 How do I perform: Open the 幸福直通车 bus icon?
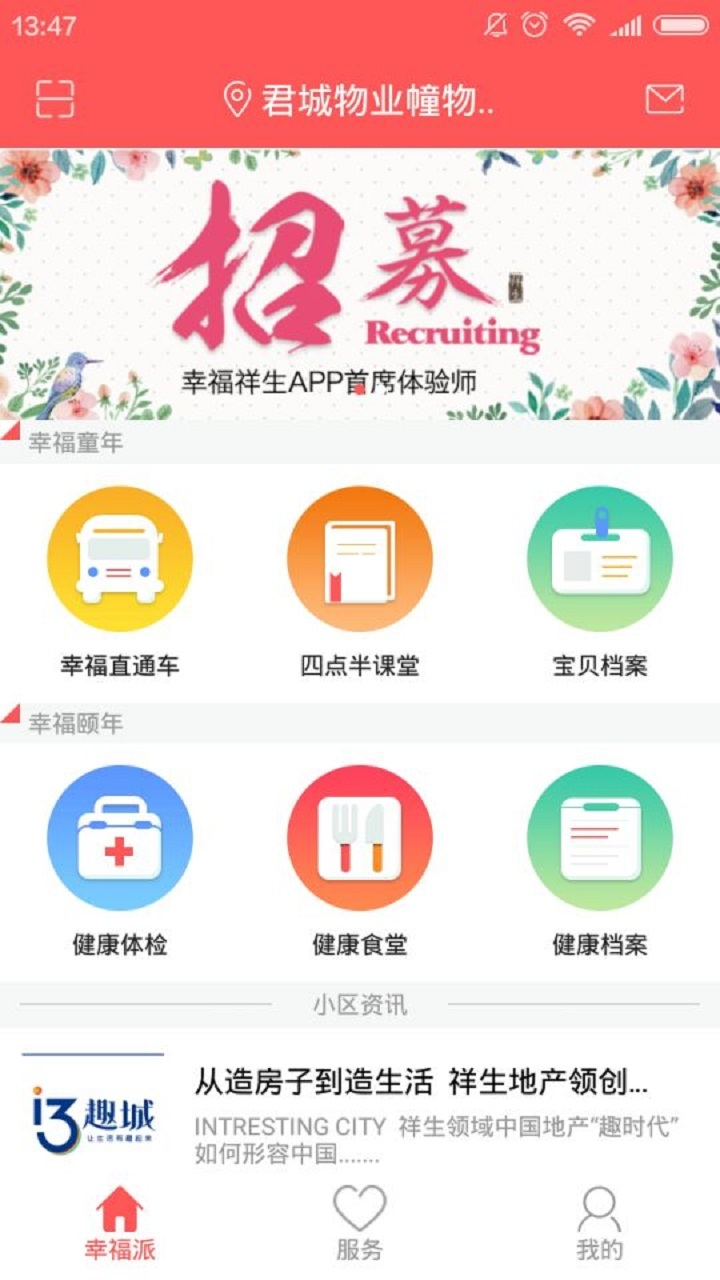(x=120, y=560)
